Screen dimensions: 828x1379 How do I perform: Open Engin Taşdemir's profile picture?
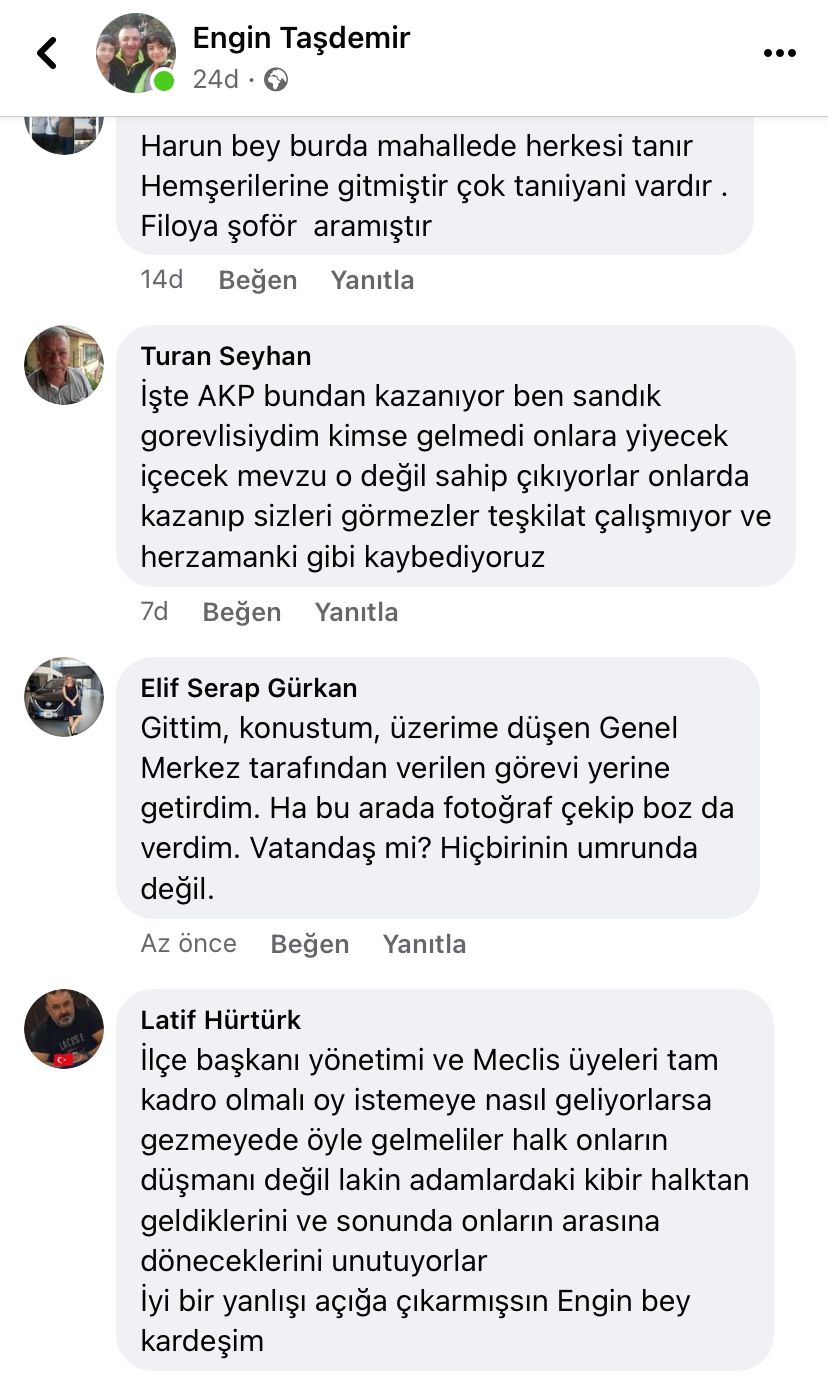pos(135,53)
